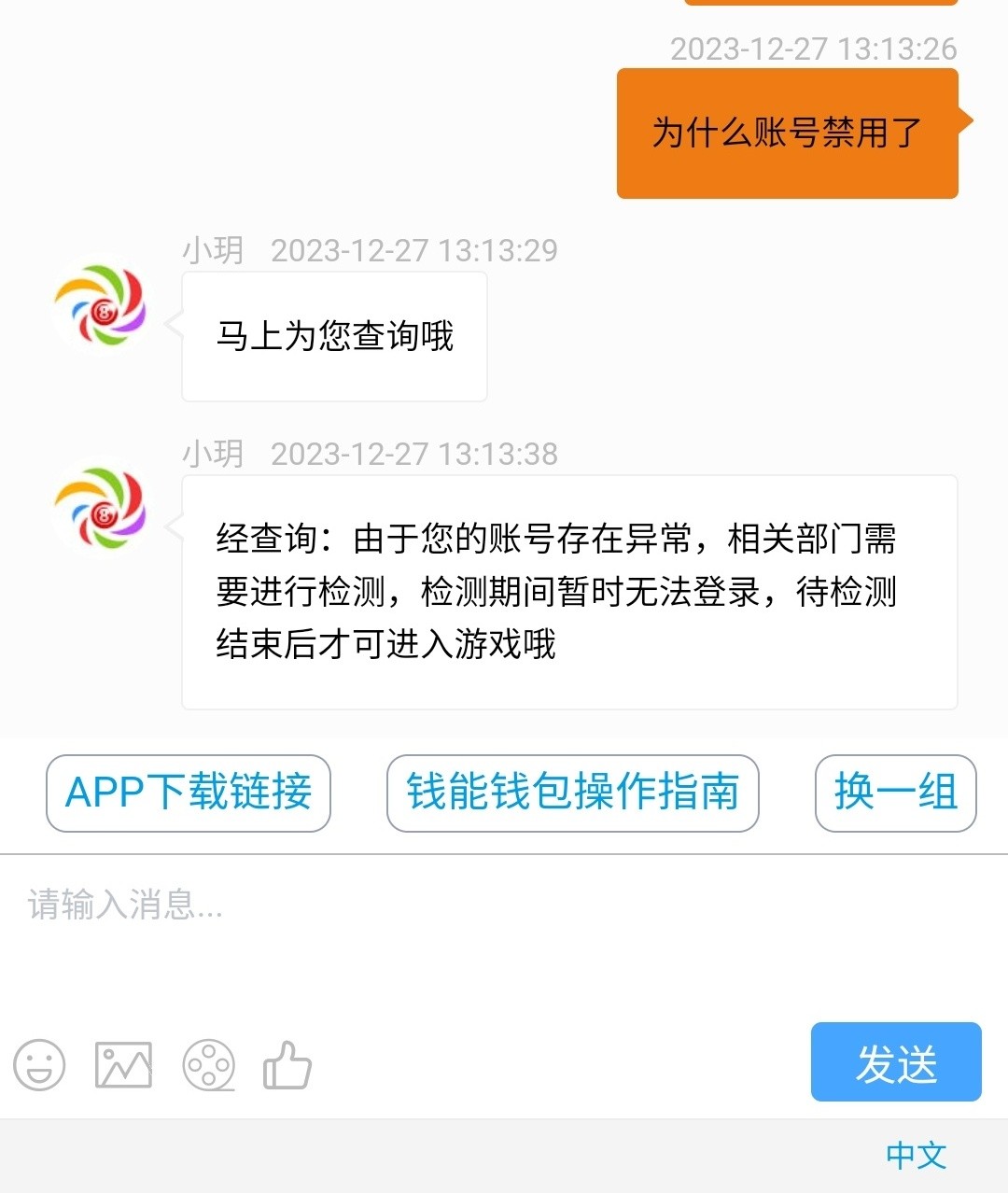Attach a picture to the chat
The width and height of the screenshot is (1008, 1193).
(123, 1065)
